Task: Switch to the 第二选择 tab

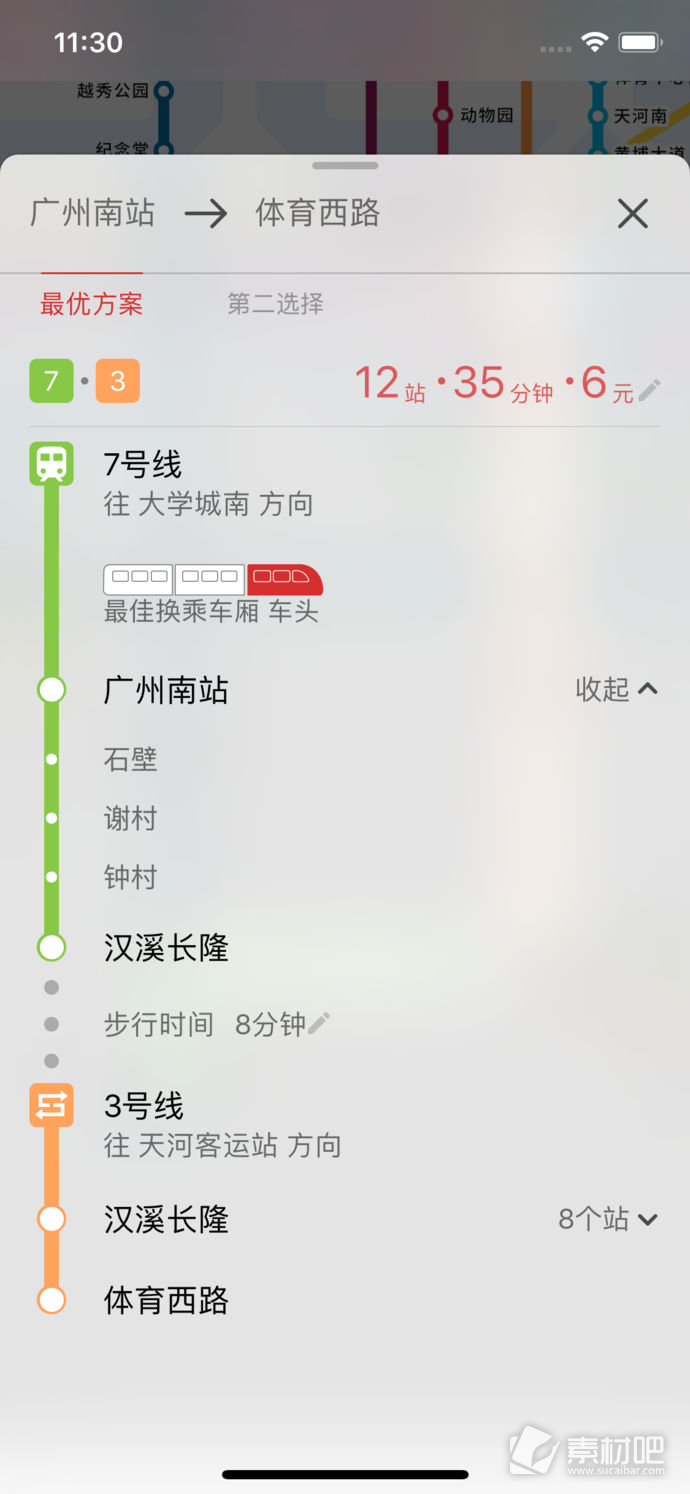Action: tap(275, 304)
